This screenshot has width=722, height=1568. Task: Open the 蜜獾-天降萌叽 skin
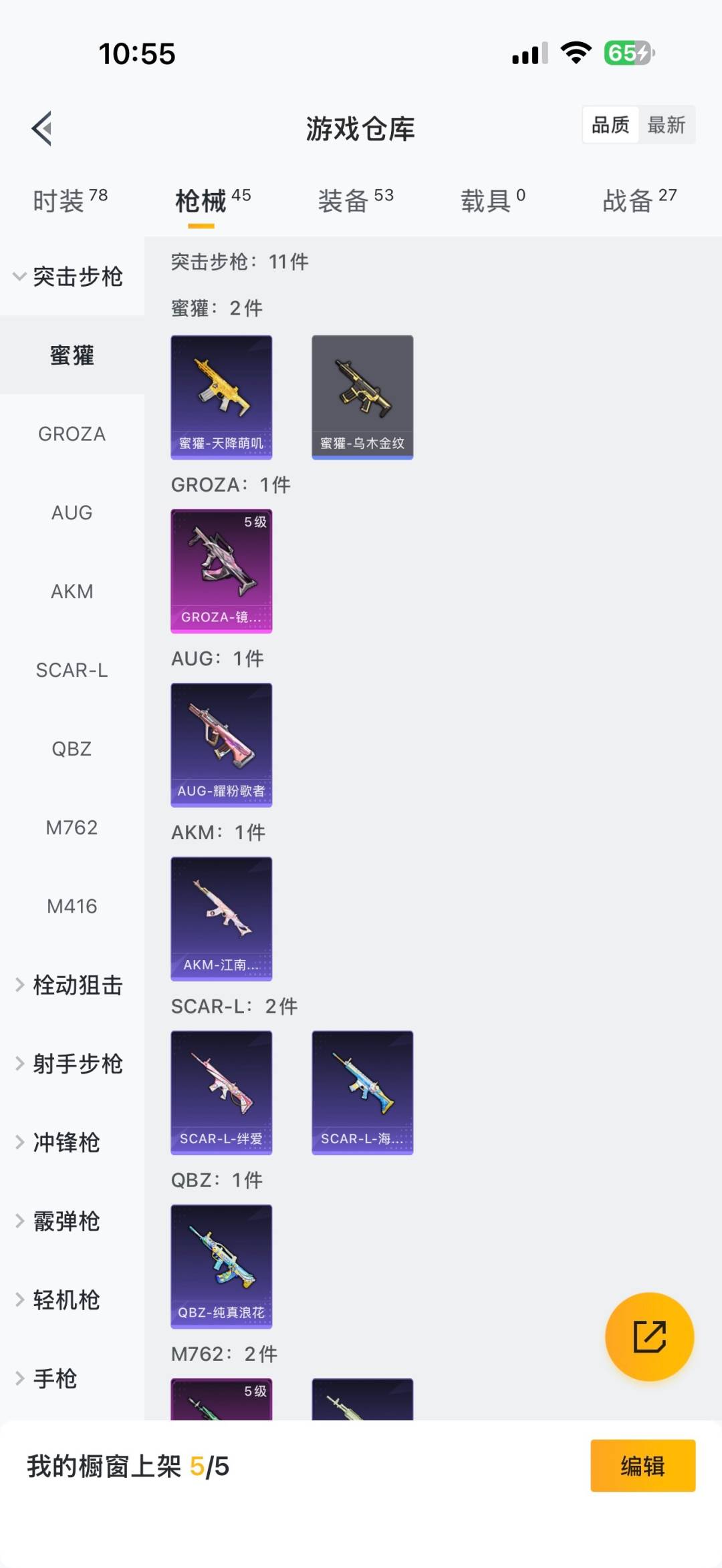click(221, 398)
